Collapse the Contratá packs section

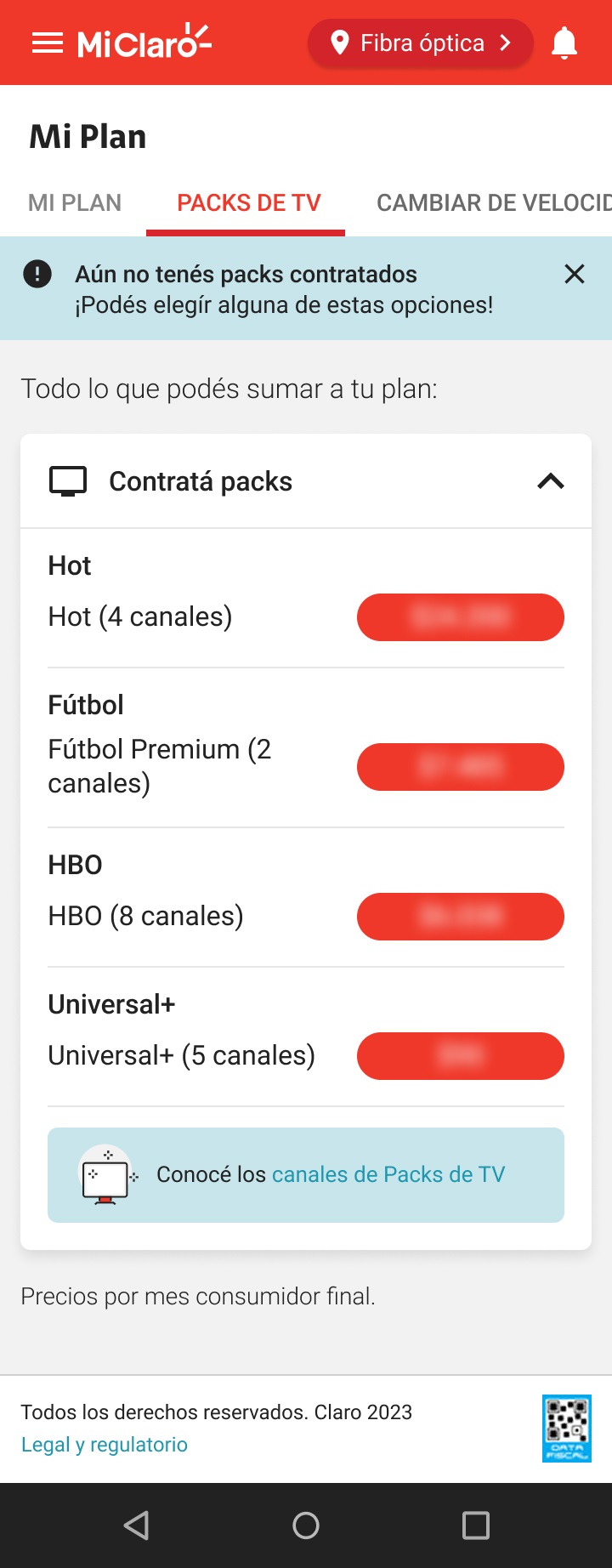551,481
